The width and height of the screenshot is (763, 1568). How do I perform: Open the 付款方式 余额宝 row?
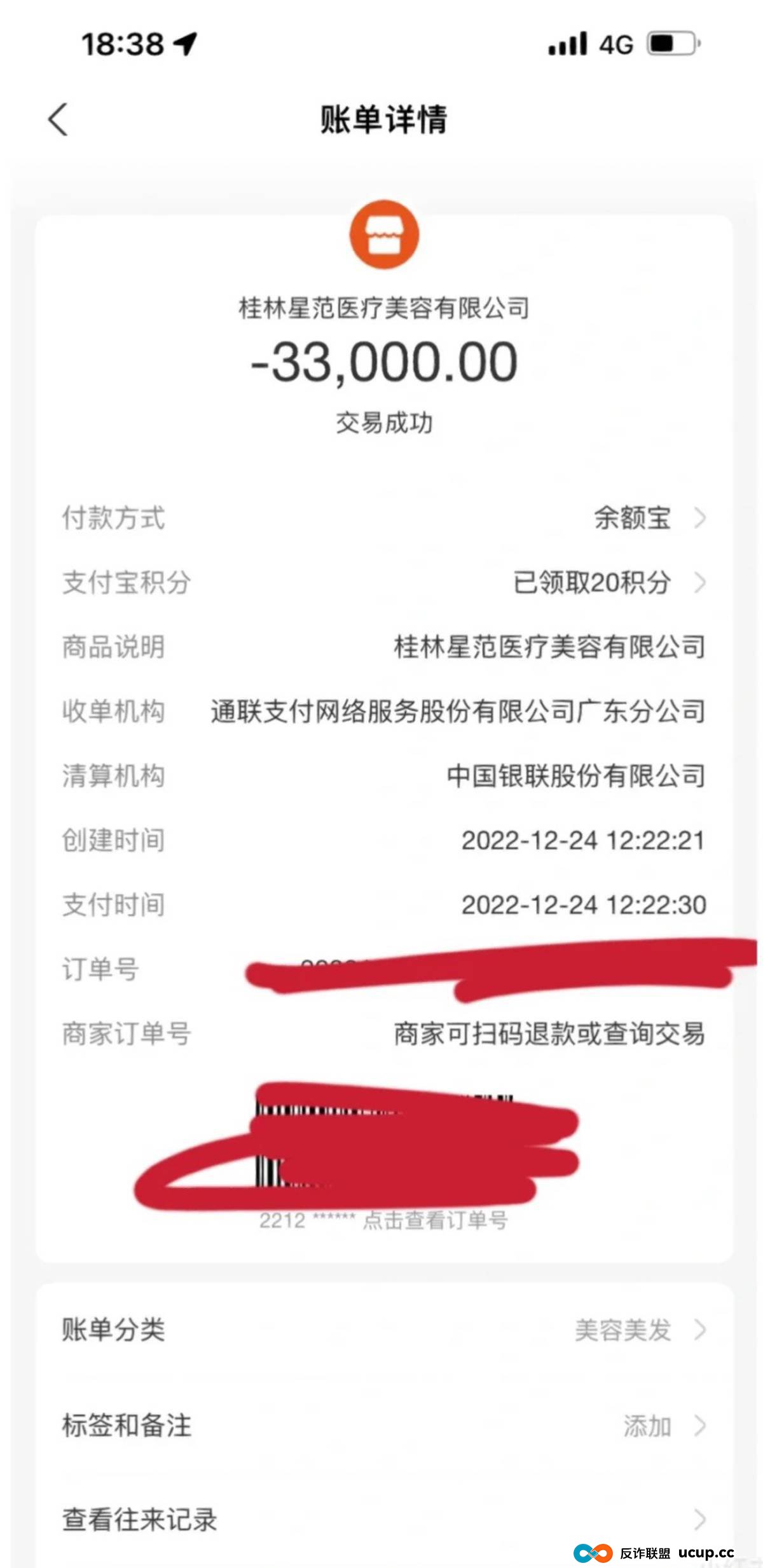click(649, 519)
